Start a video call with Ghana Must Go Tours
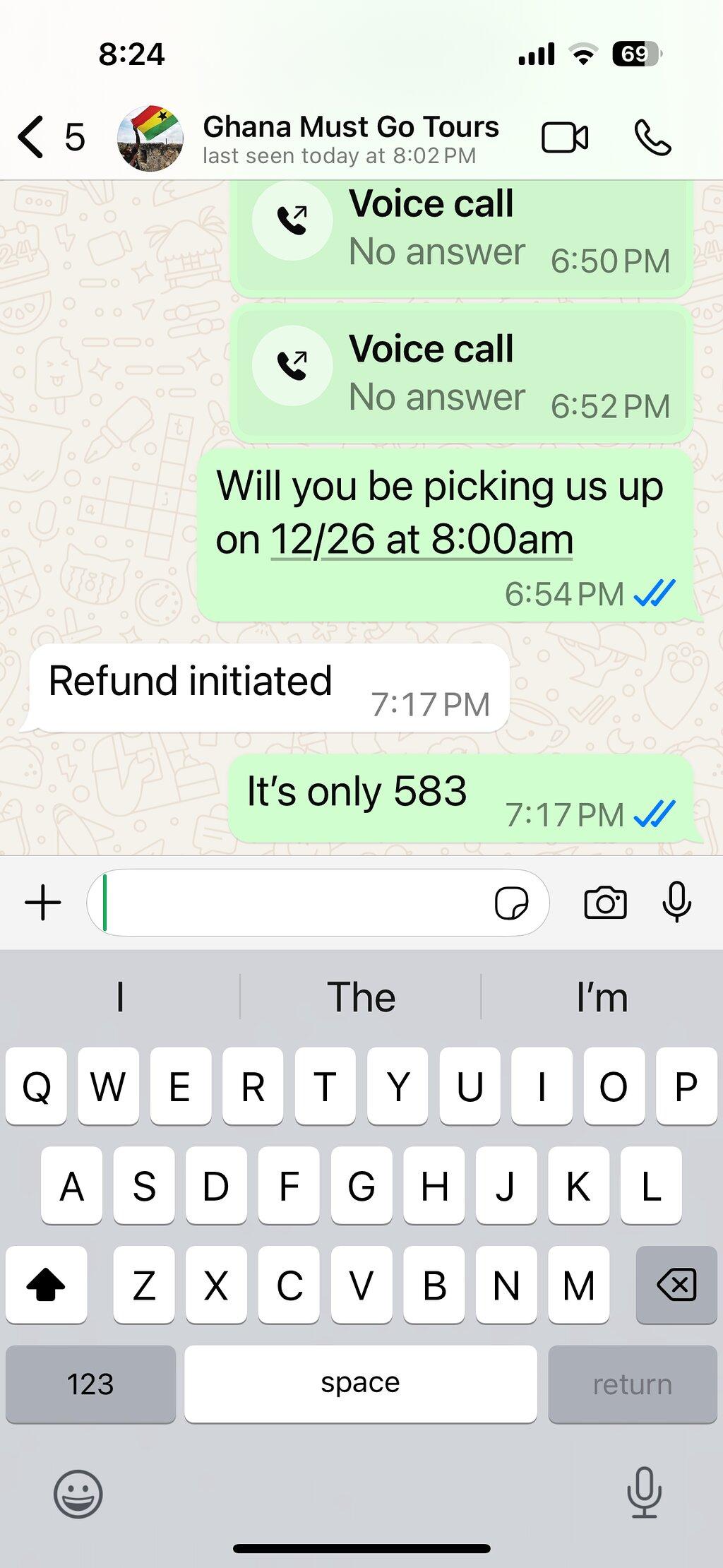Viewport: 723px width, 1568px height. pyautogui.click(x=564, y=137)
